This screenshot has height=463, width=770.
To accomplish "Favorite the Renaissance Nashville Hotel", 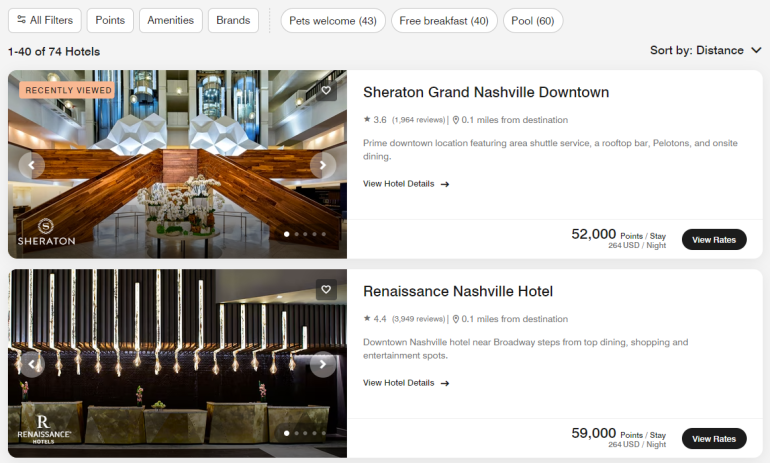I will coord(326,290).
